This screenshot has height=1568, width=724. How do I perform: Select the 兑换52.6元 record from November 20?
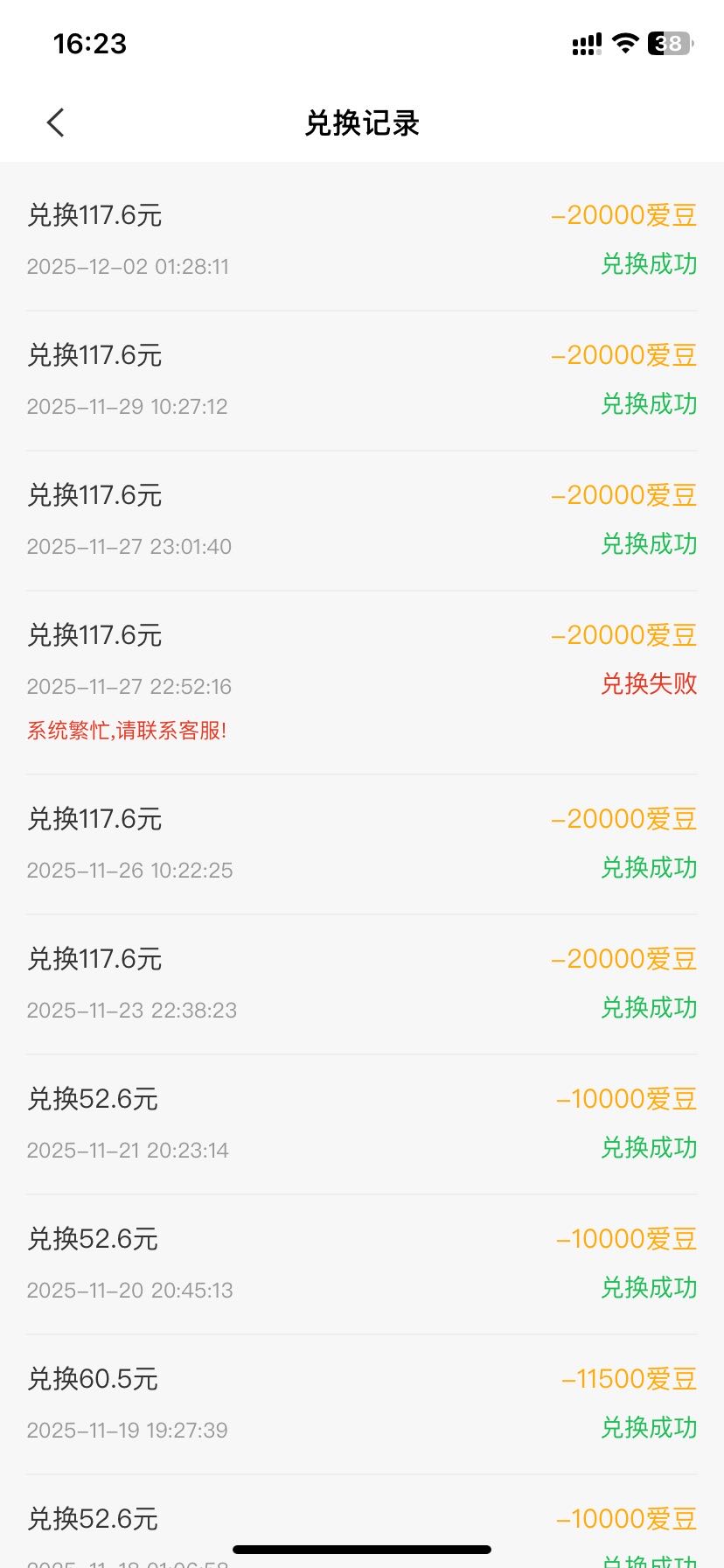(x=92, y=1238)
